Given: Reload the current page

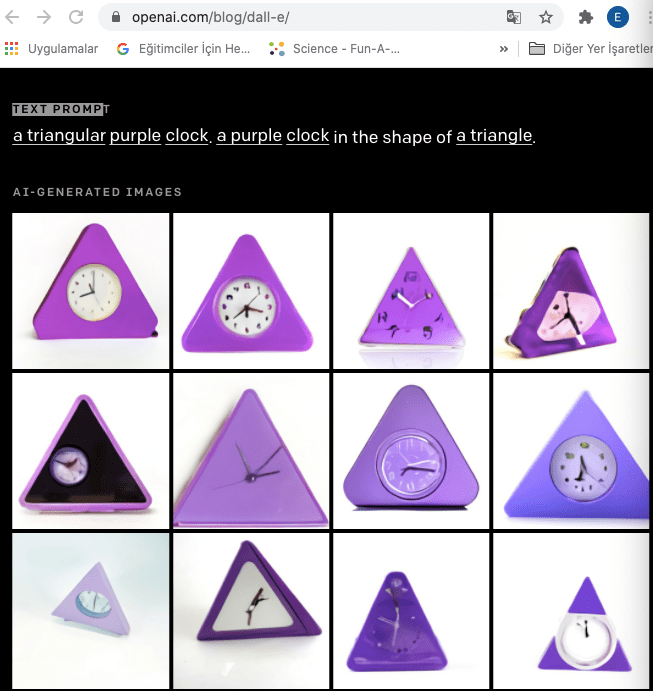Looking at the screenshot, I should point(76,17).
